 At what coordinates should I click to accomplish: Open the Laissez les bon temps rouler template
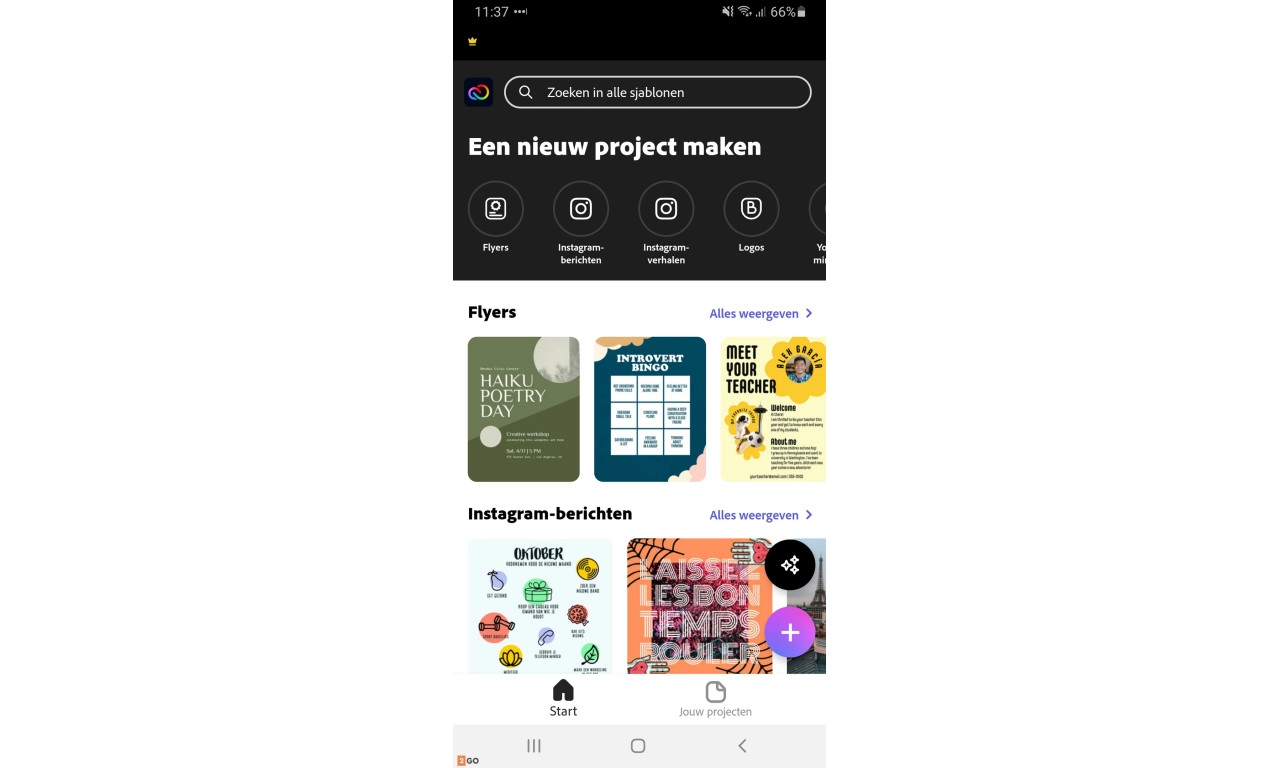click(695, 606)
